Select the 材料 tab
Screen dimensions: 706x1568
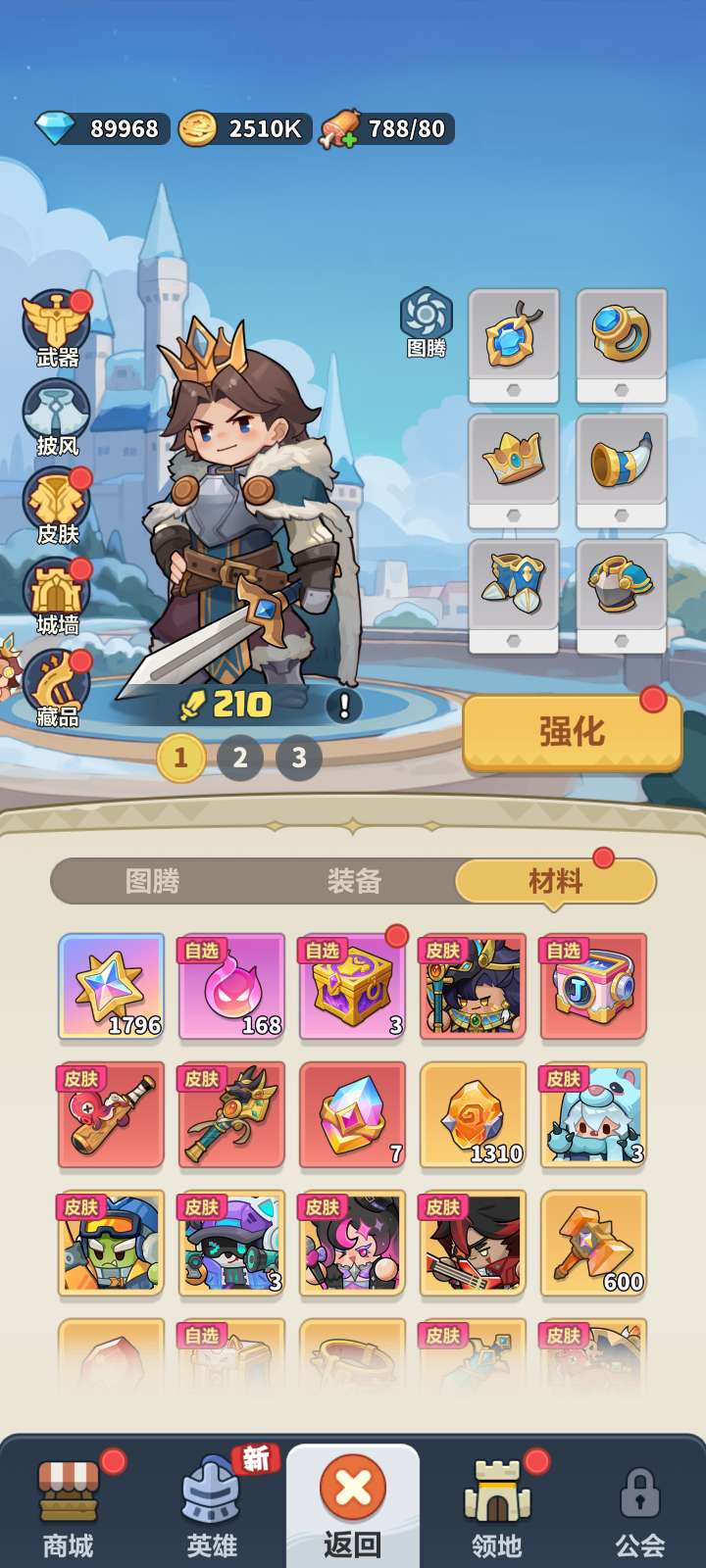[x=555, y=881]
